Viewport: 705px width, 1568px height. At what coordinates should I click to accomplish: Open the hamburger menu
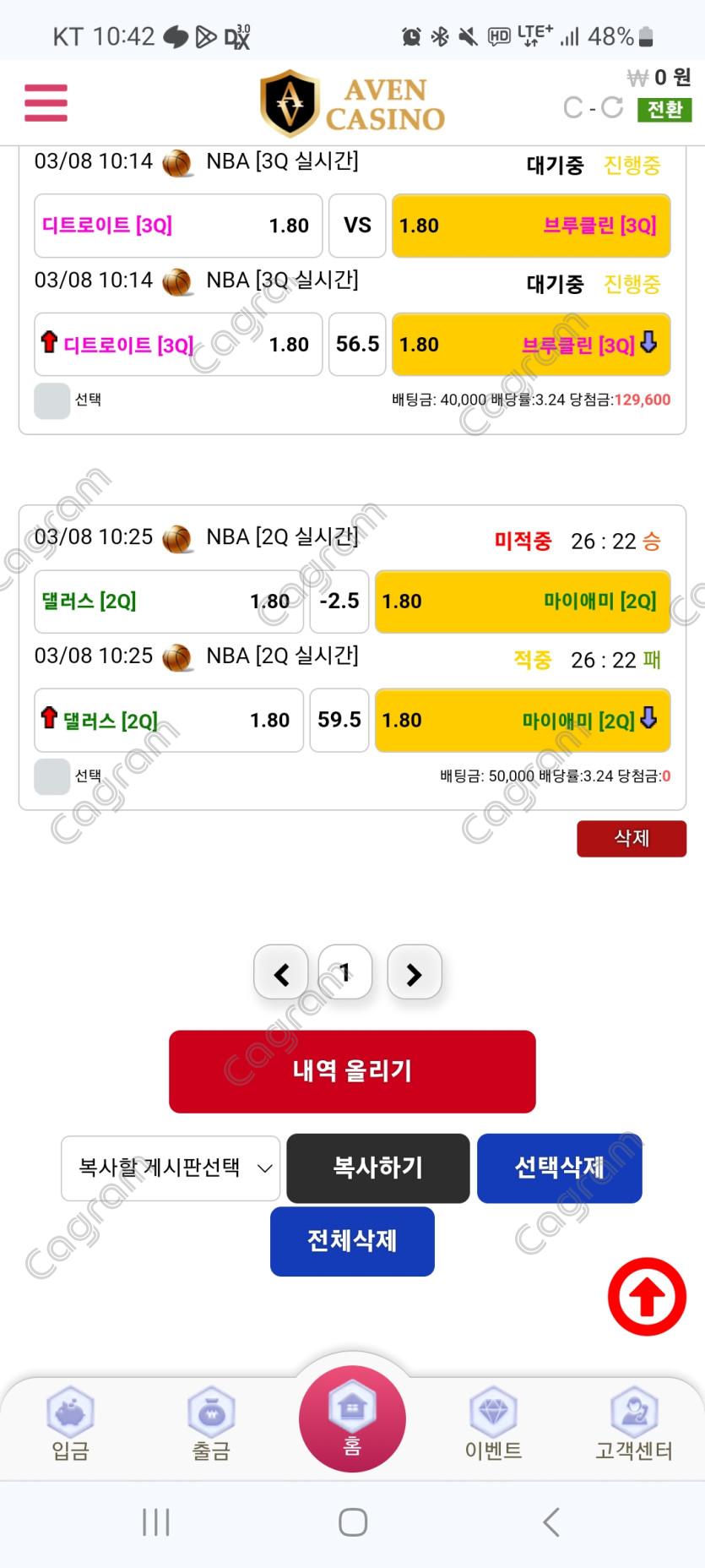point(46,102)
